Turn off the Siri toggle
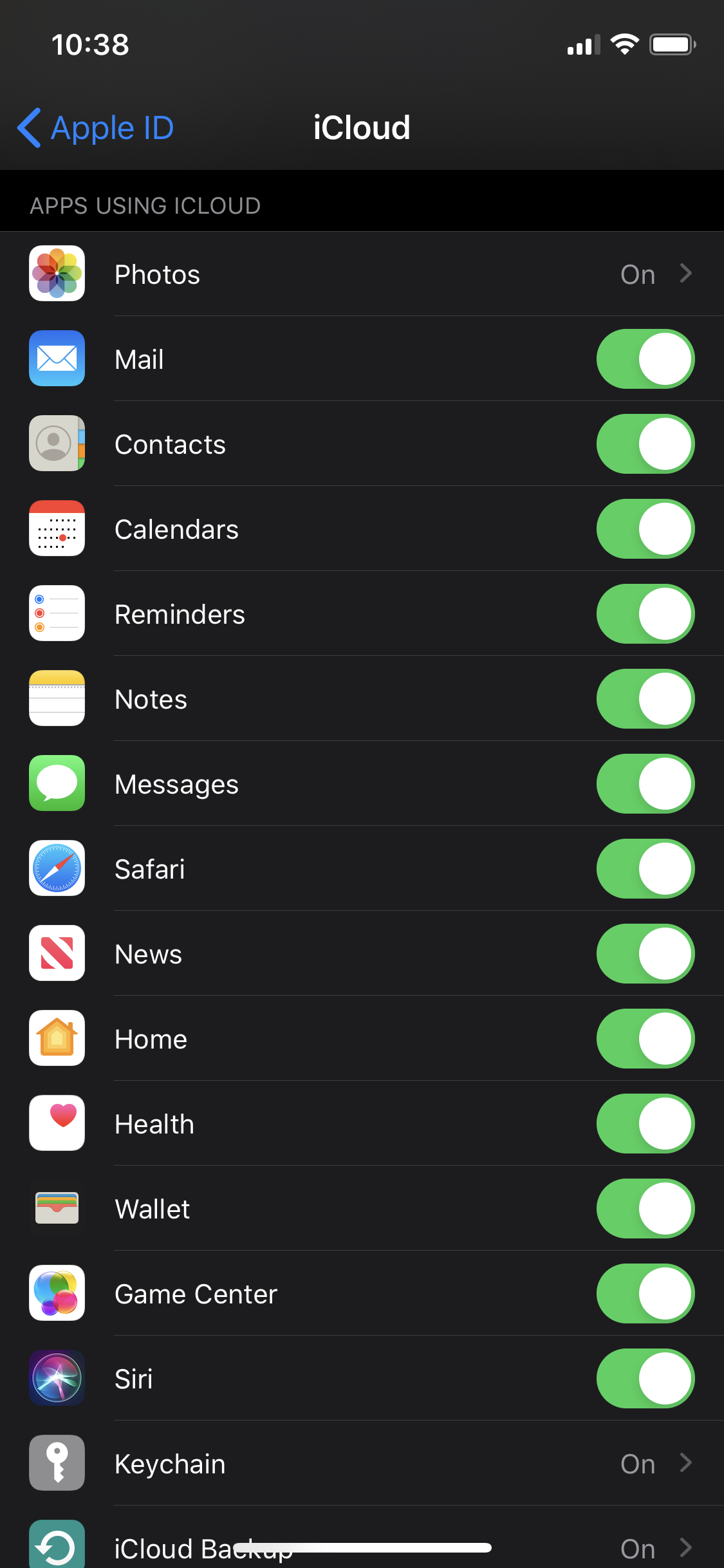The width and height of the screenshot is (724, 1568). click(645, 1379)
